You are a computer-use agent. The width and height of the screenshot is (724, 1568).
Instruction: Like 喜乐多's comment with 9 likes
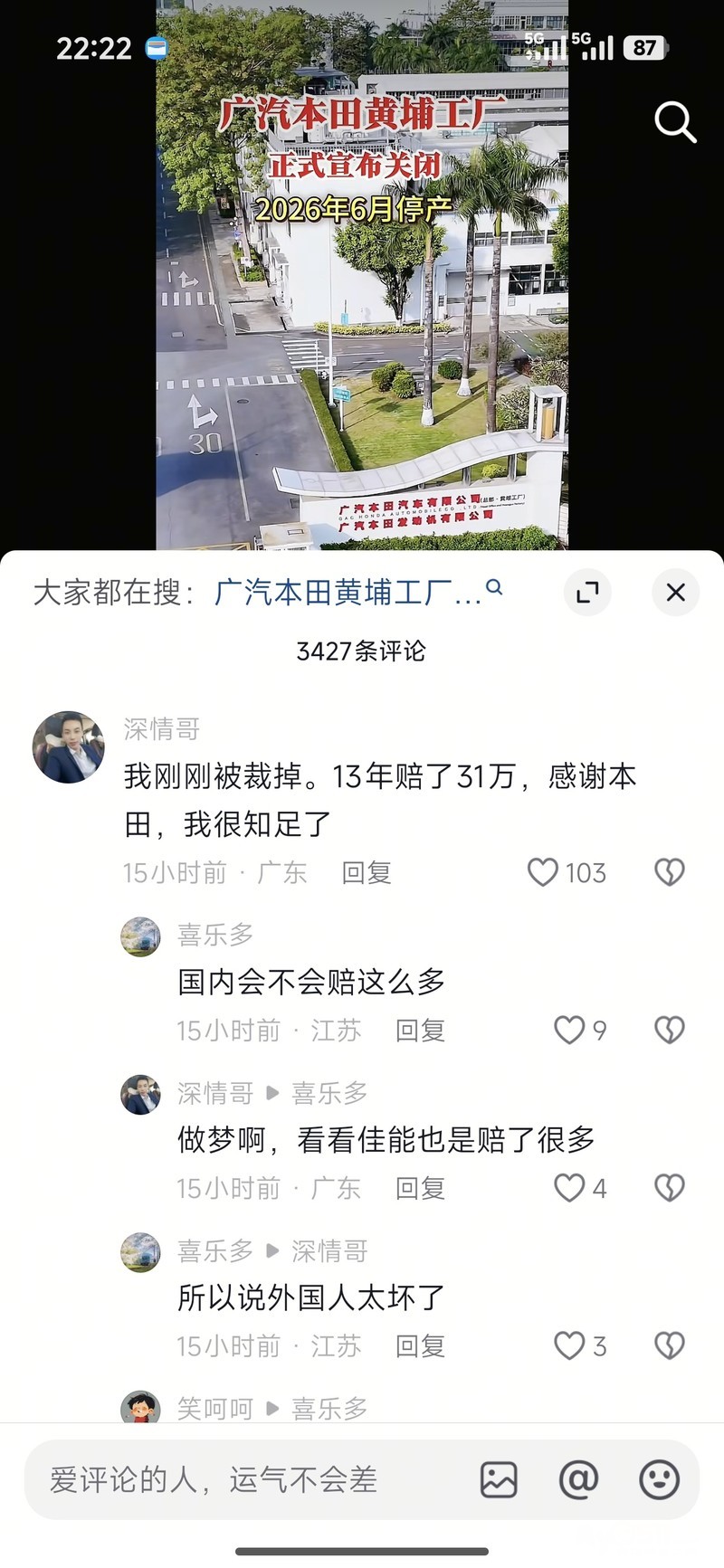click(569, 1030)
